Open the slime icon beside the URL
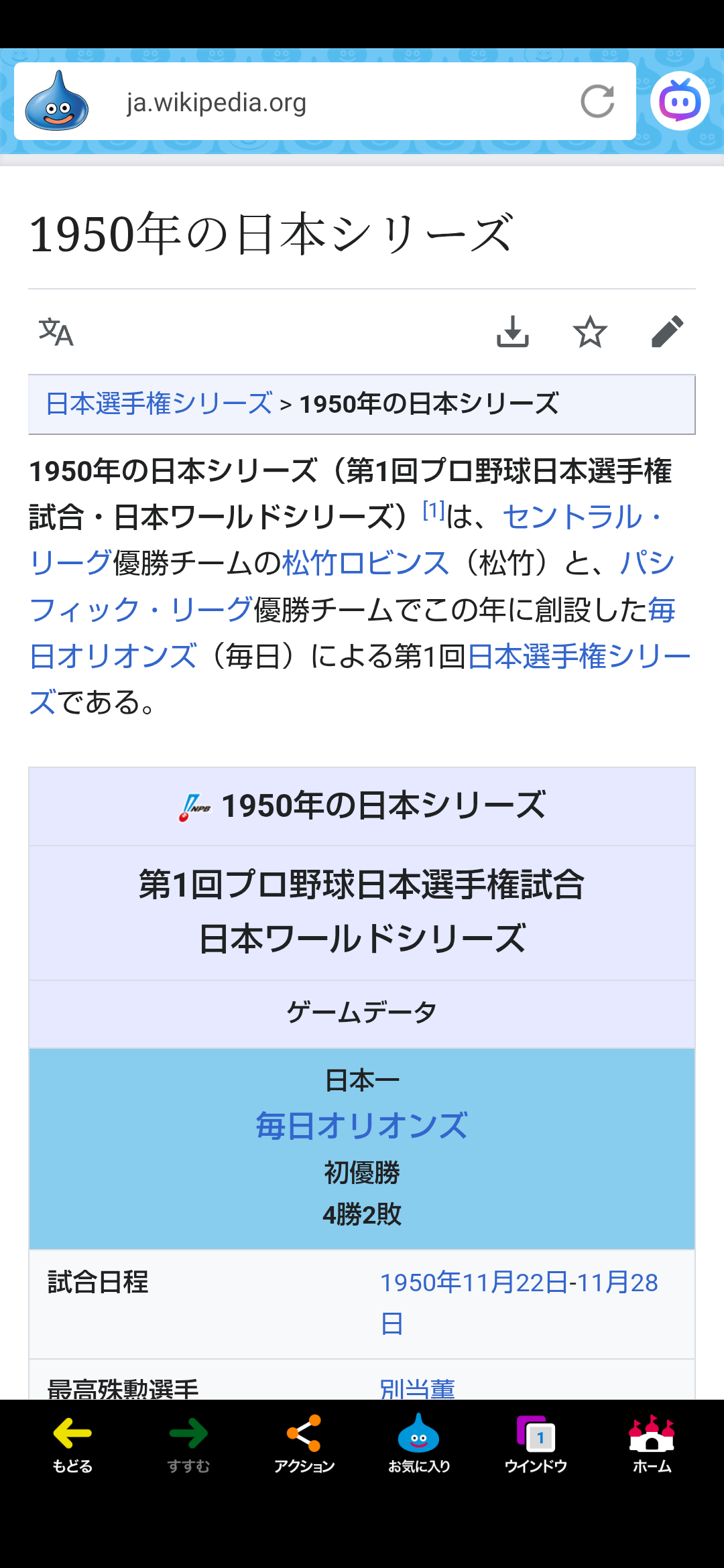The height and width of the screenshot is (1568, 724). (57, 102)
